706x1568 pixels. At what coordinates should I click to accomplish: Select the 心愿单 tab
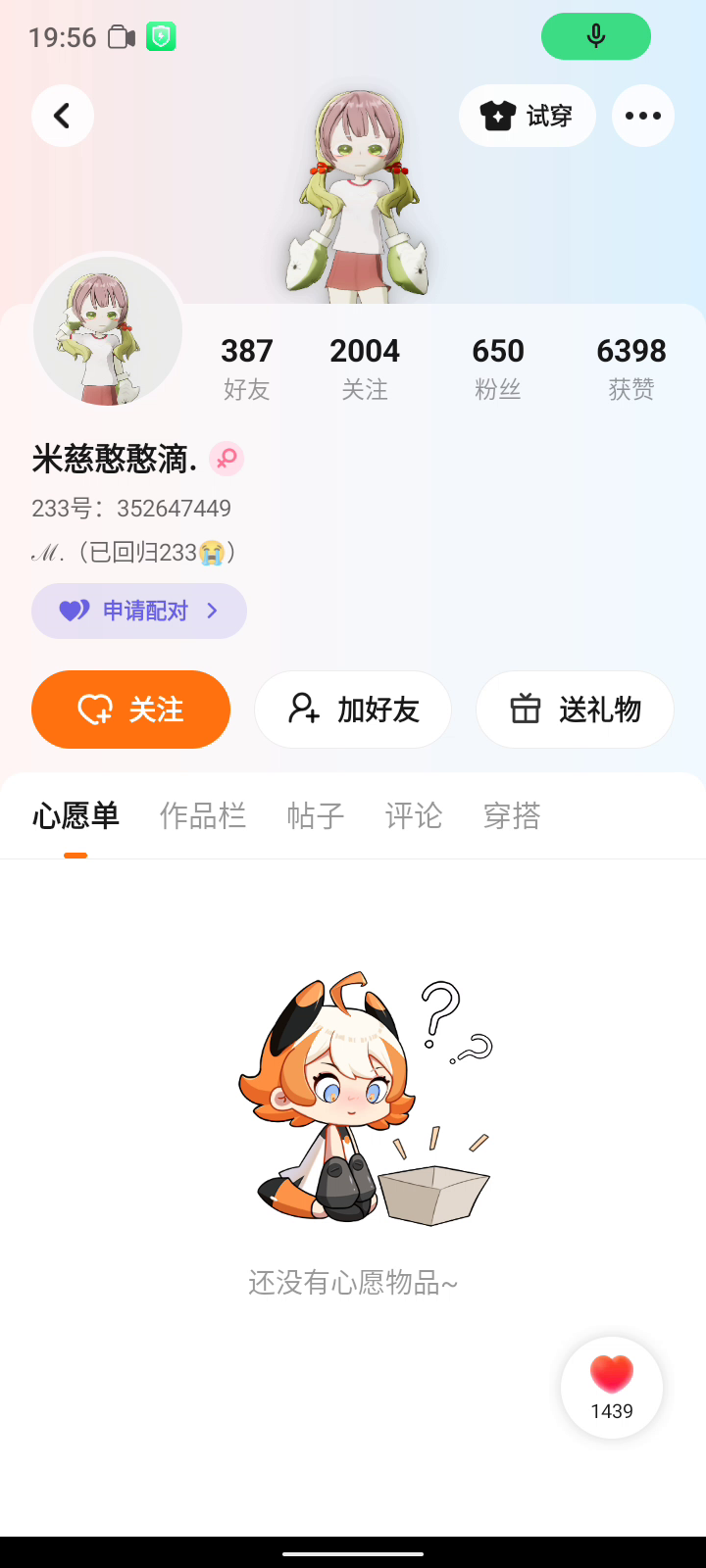76,815
